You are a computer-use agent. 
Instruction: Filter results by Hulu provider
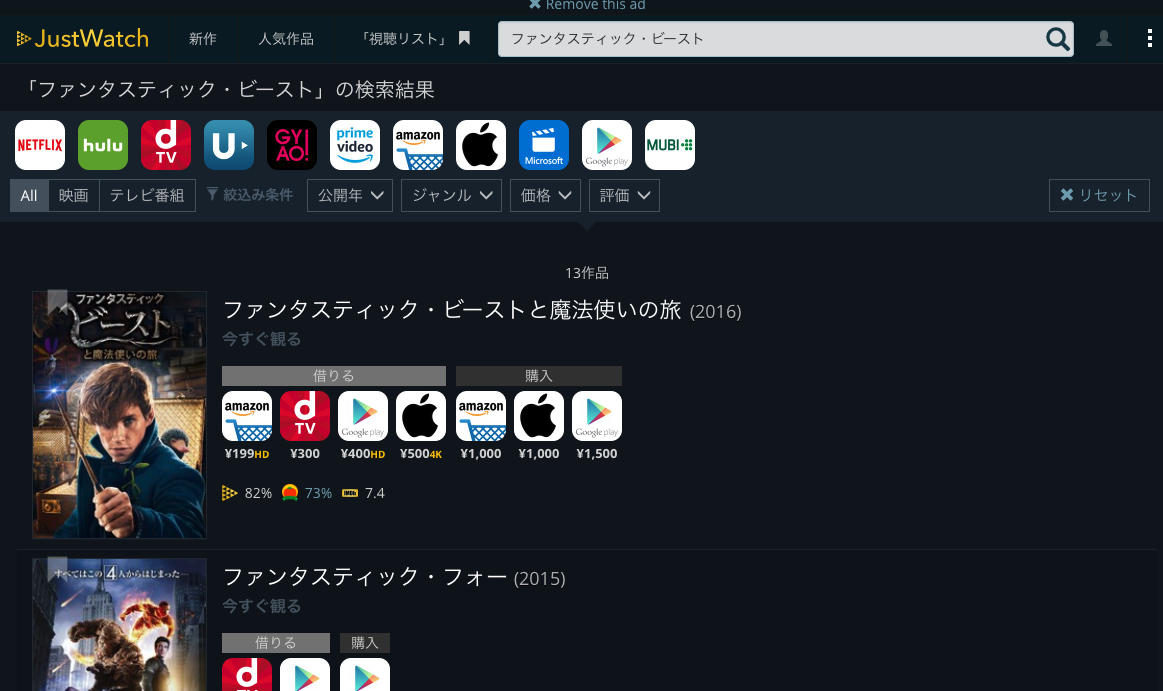click(x=103, y=145)
